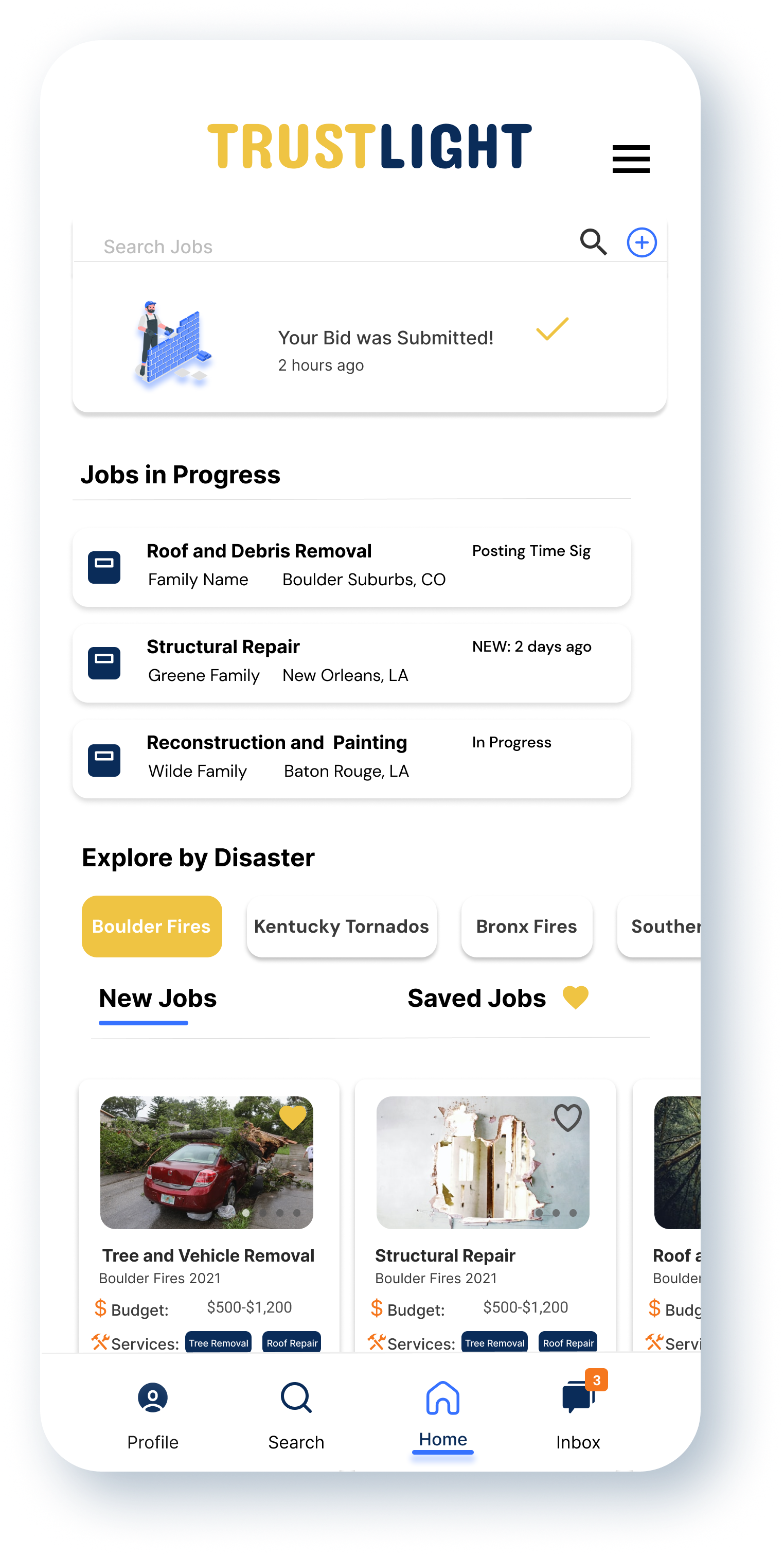Tap the magnifier icon in search bar
784x1555 pixels.
593,242
